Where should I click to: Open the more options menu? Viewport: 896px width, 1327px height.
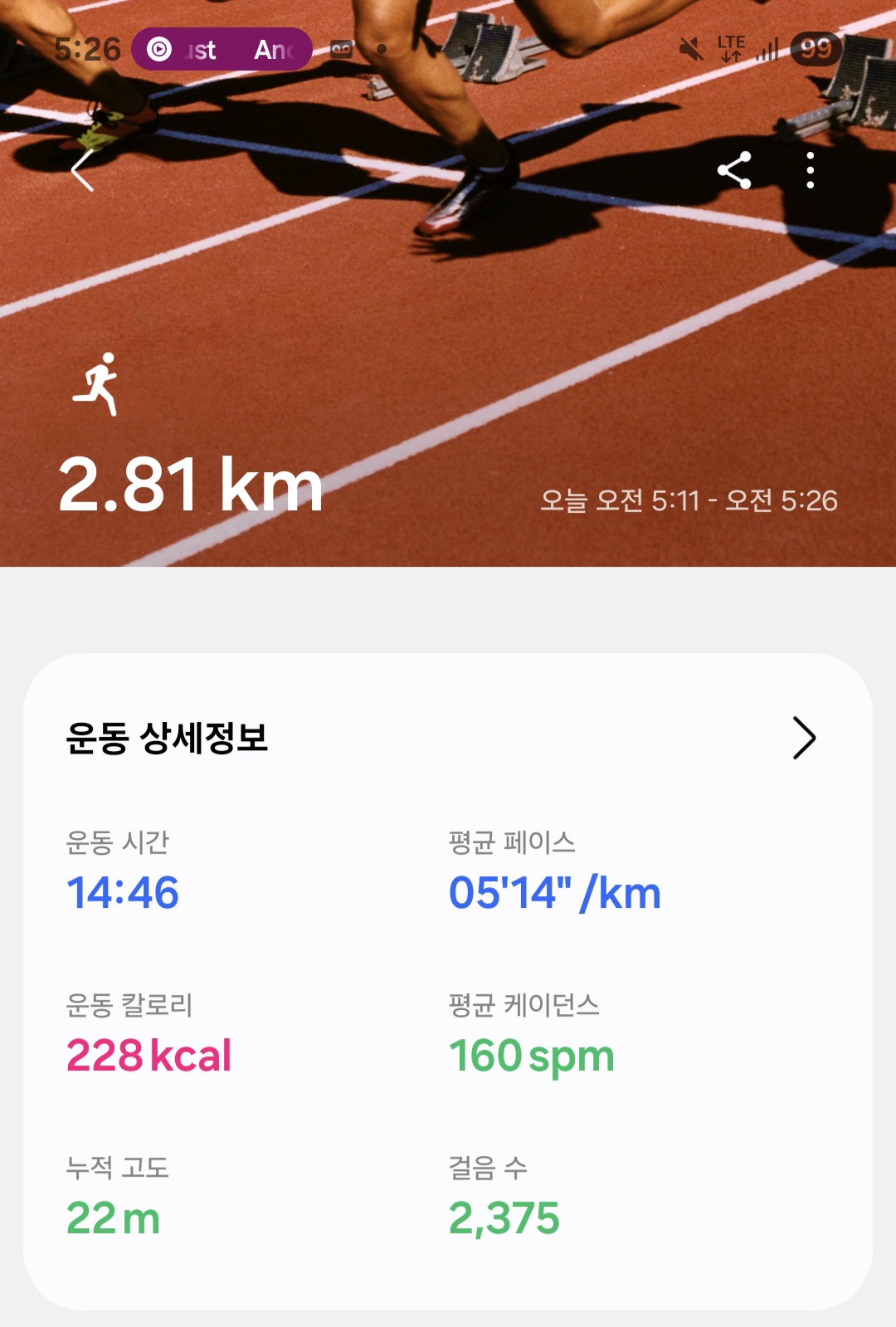click(810, 171)
